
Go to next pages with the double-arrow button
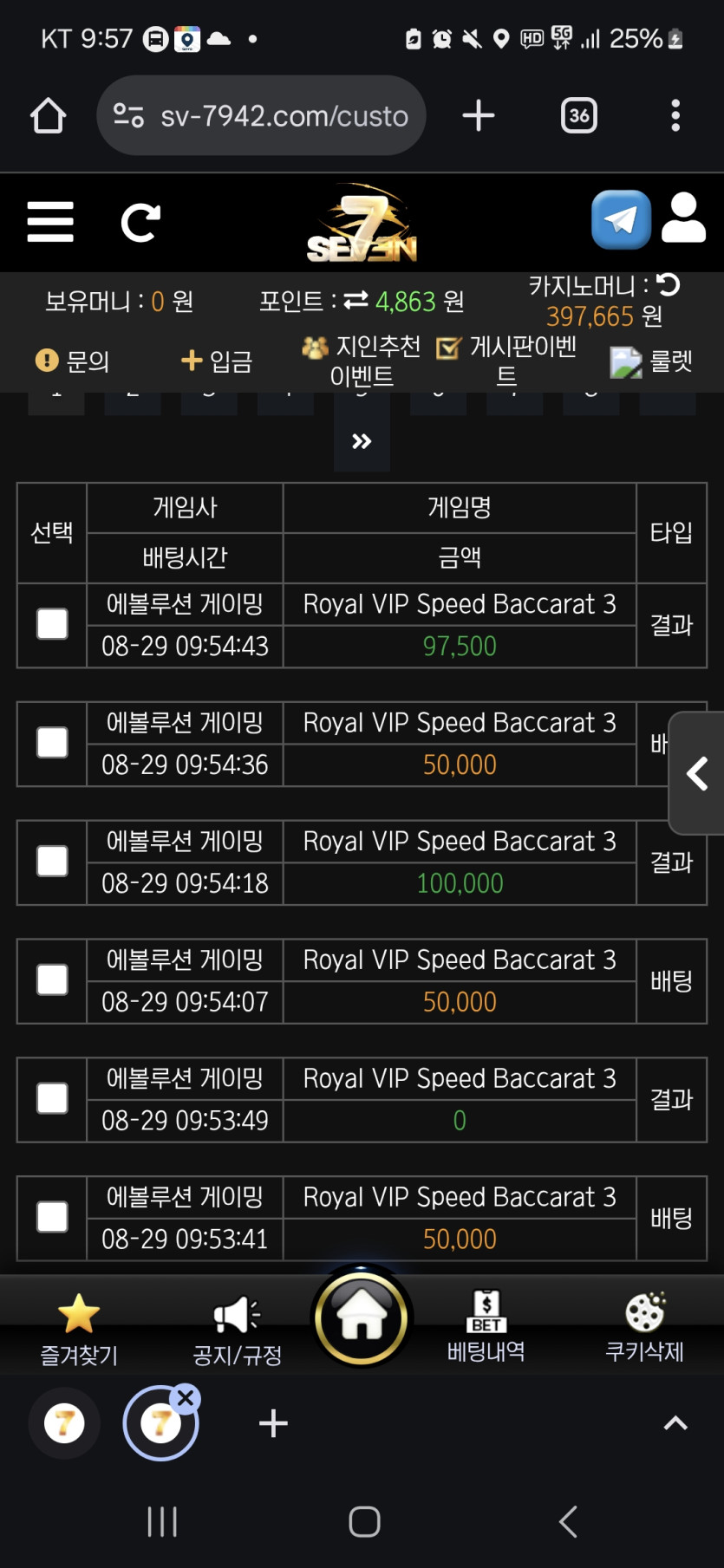(362, 442)
